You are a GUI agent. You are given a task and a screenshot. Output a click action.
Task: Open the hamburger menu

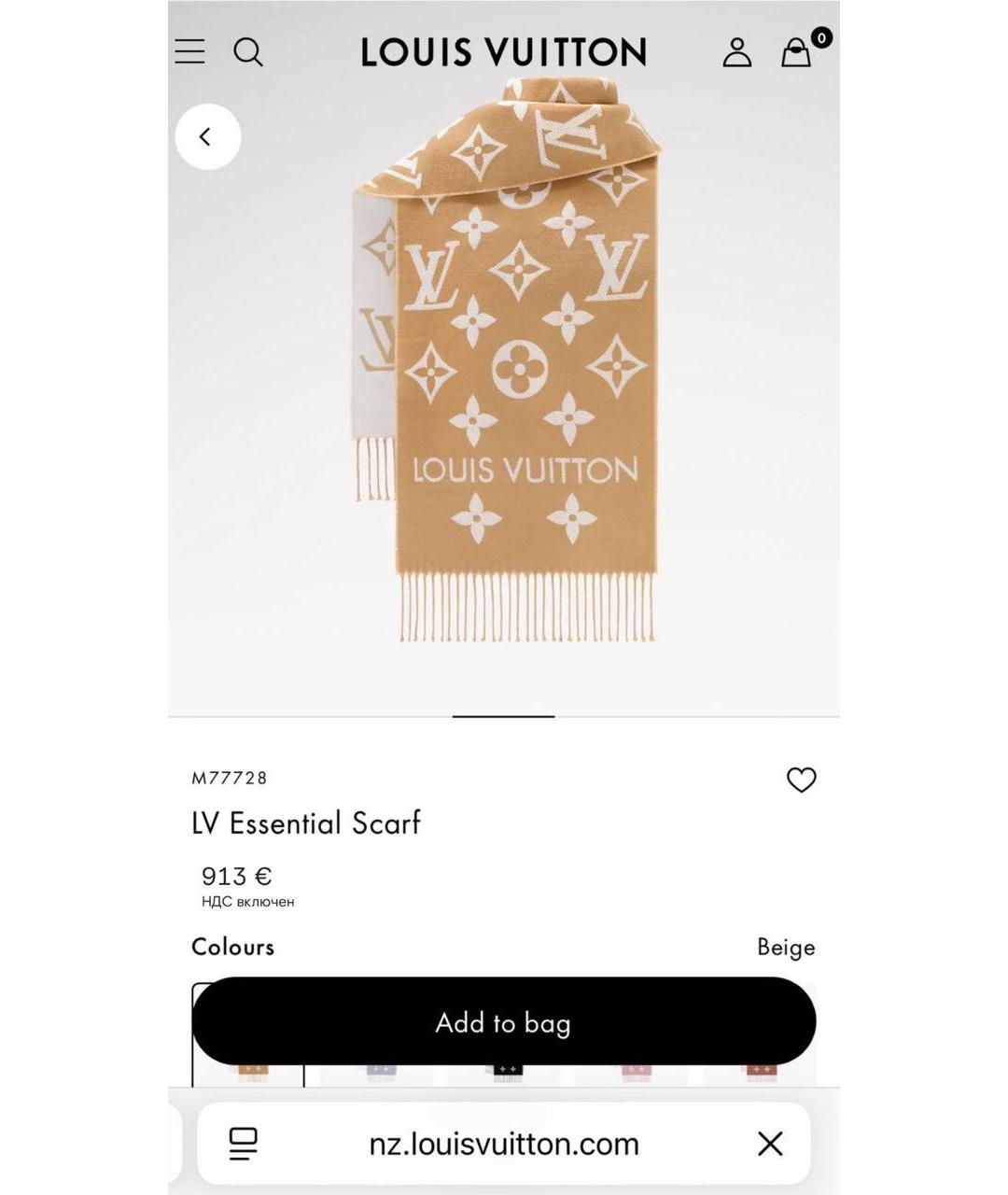tap(189, 51)
